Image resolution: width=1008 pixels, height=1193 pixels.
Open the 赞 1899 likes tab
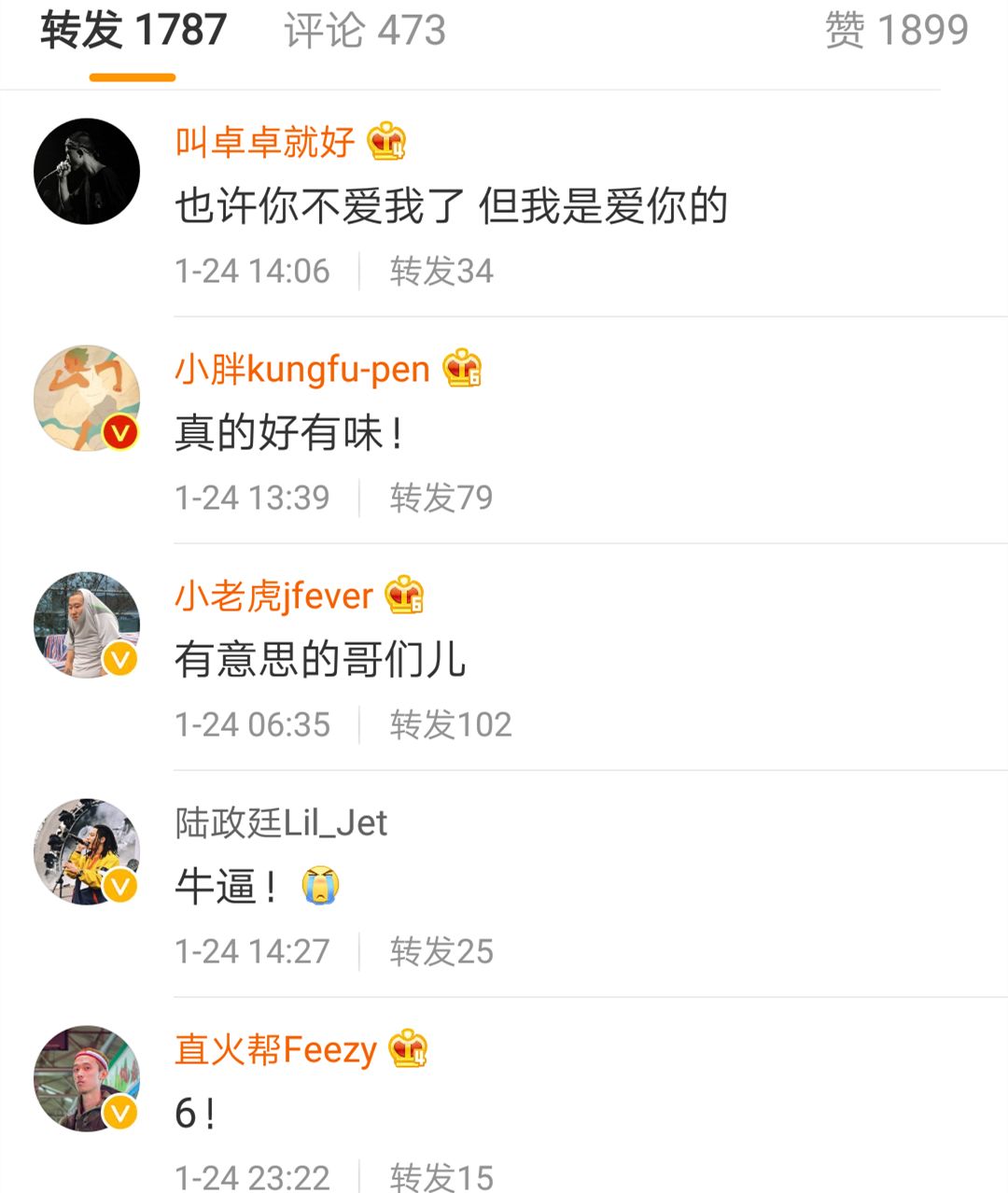pos(894,29)
